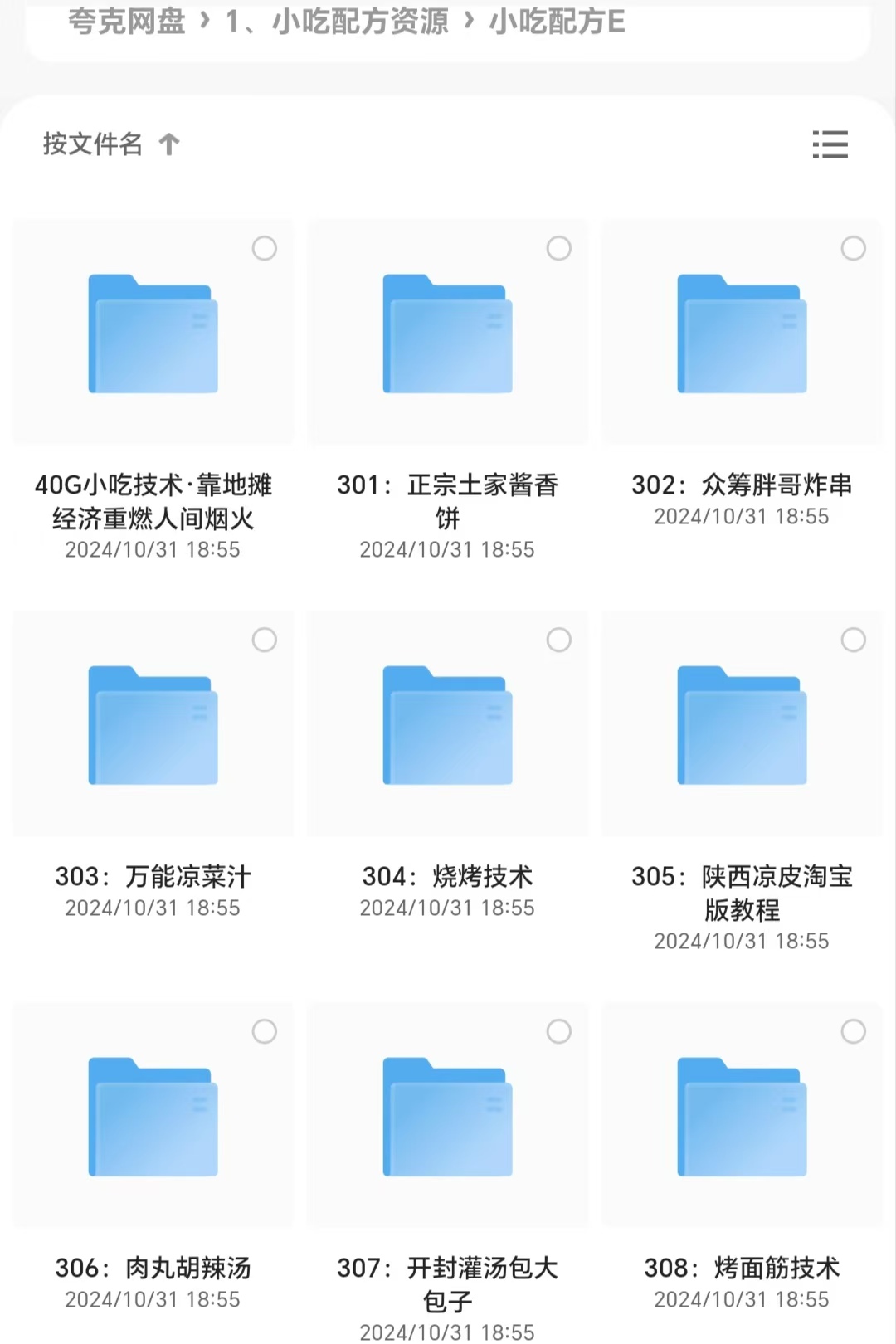Select folder 302 众筹胖哥炸串 via its circle
The image size is (896, 1344).
854,248
